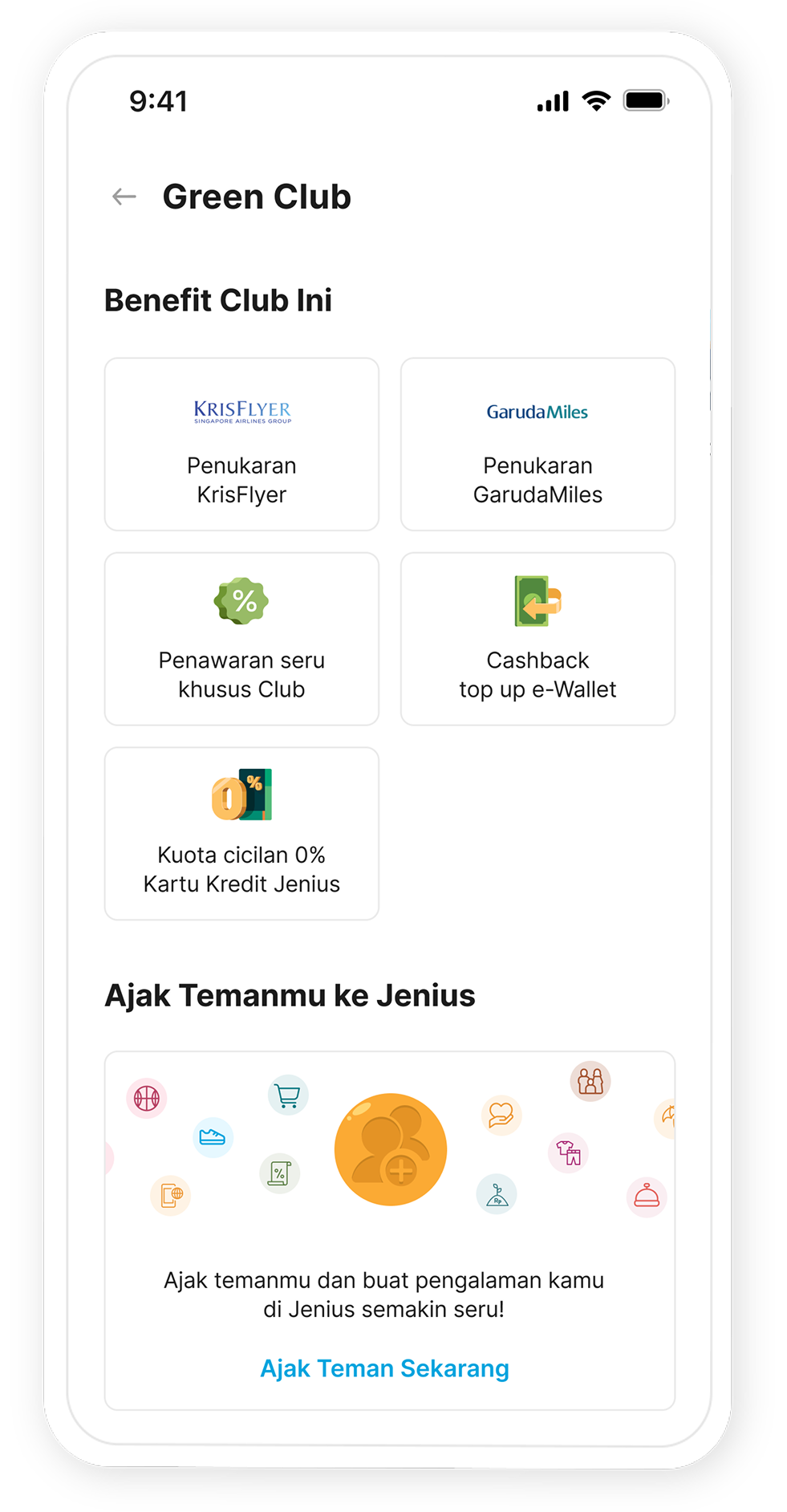Screen dimensions: 787x1512
Task: Tap the Ajak Teman Sekarang link
Action: [384, 1368]
